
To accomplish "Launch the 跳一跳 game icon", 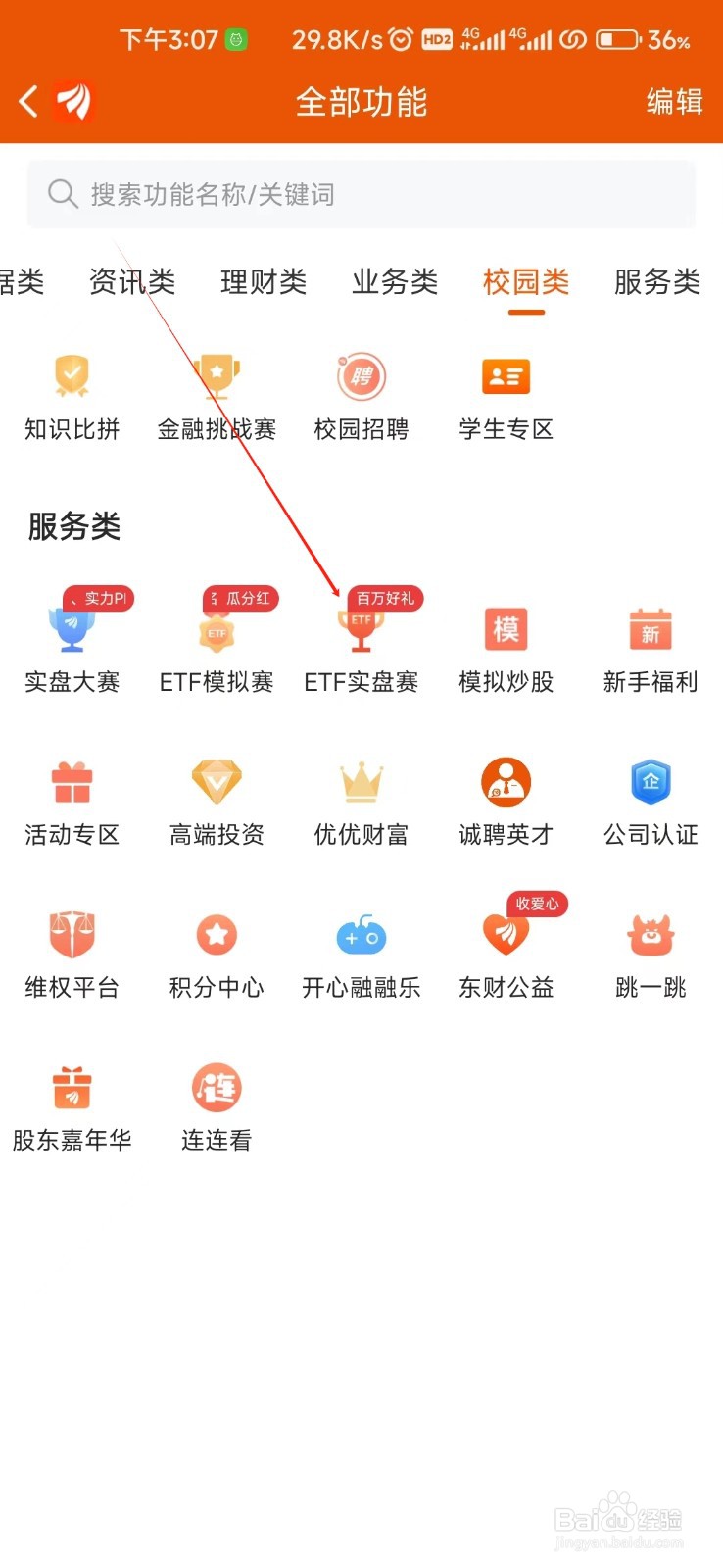I will [651, 934].
